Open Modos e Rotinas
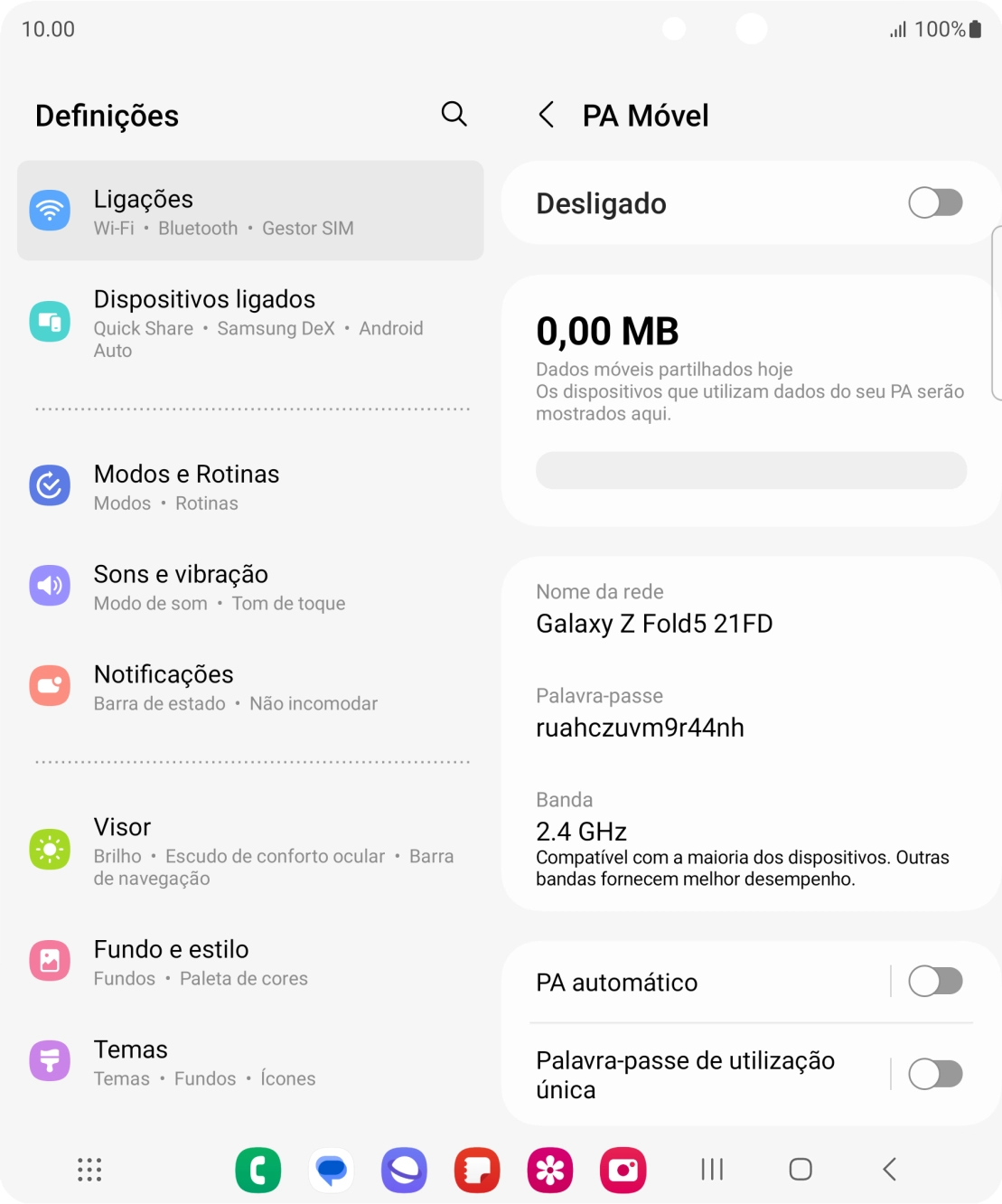The image size is (1002, 1204). (x=250, y=486)
